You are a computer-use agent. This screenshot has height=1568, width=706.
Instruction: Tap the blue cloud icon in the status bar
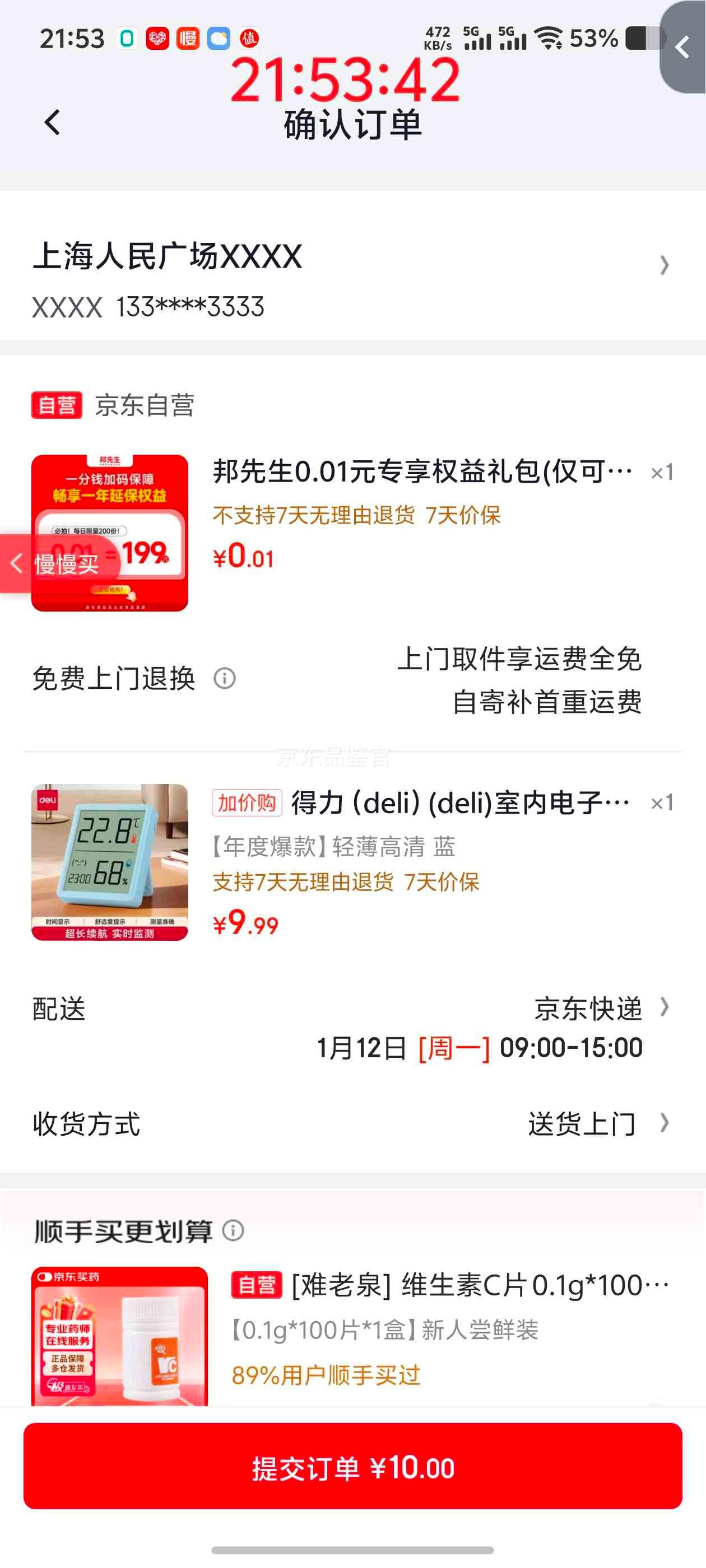[217, 39]
